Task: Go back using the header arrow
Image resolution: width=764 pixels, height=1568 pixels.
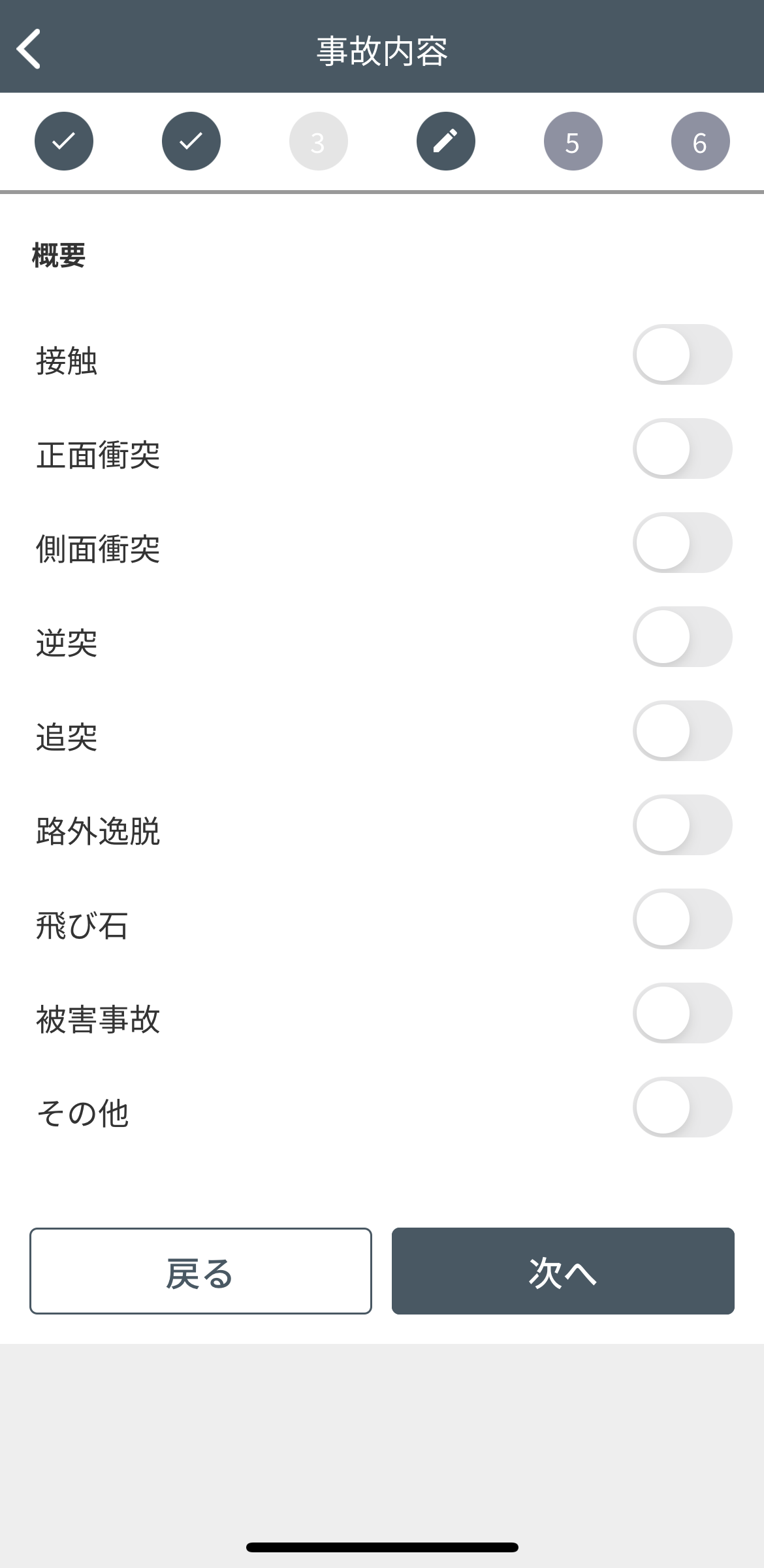Action: tap(29, 48)
